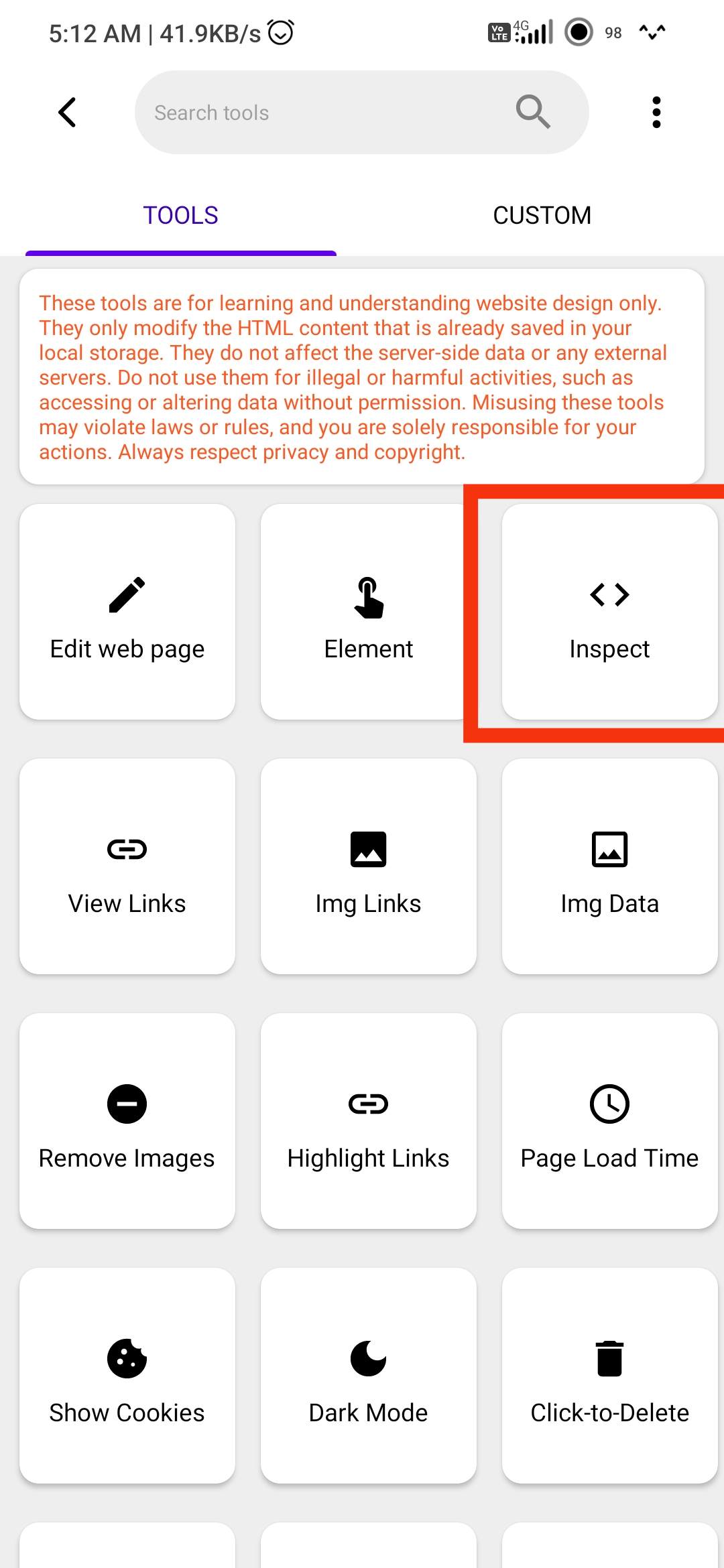Enable the Dark Mode tool
Viewport: 724px width, 1568px height.
368,1376
